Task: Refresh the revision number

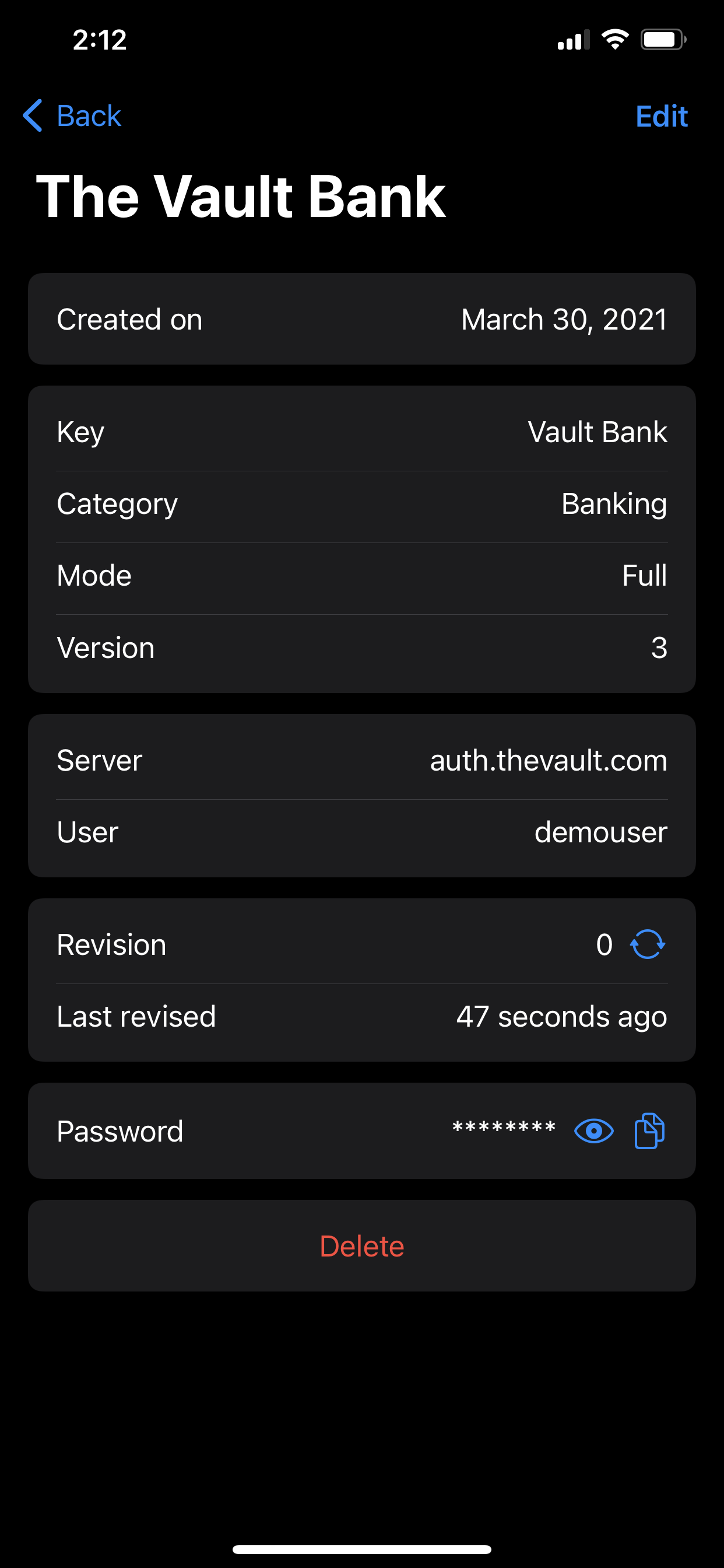Action: [647, 944]
